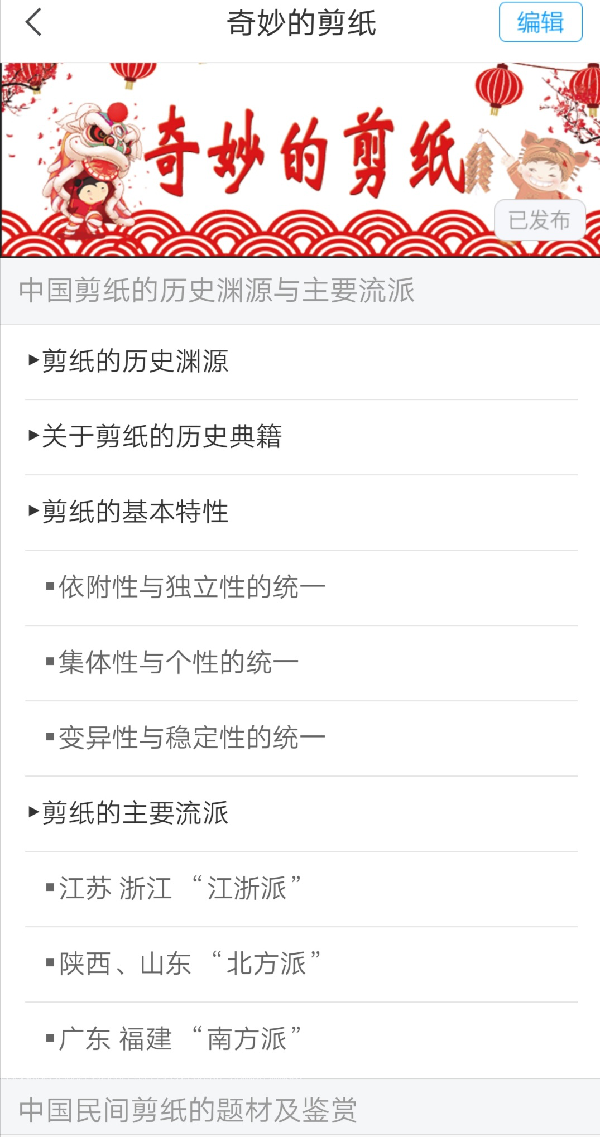
Task: Expand 剪纸的基本特性 chapter
Action: (135, 512)
